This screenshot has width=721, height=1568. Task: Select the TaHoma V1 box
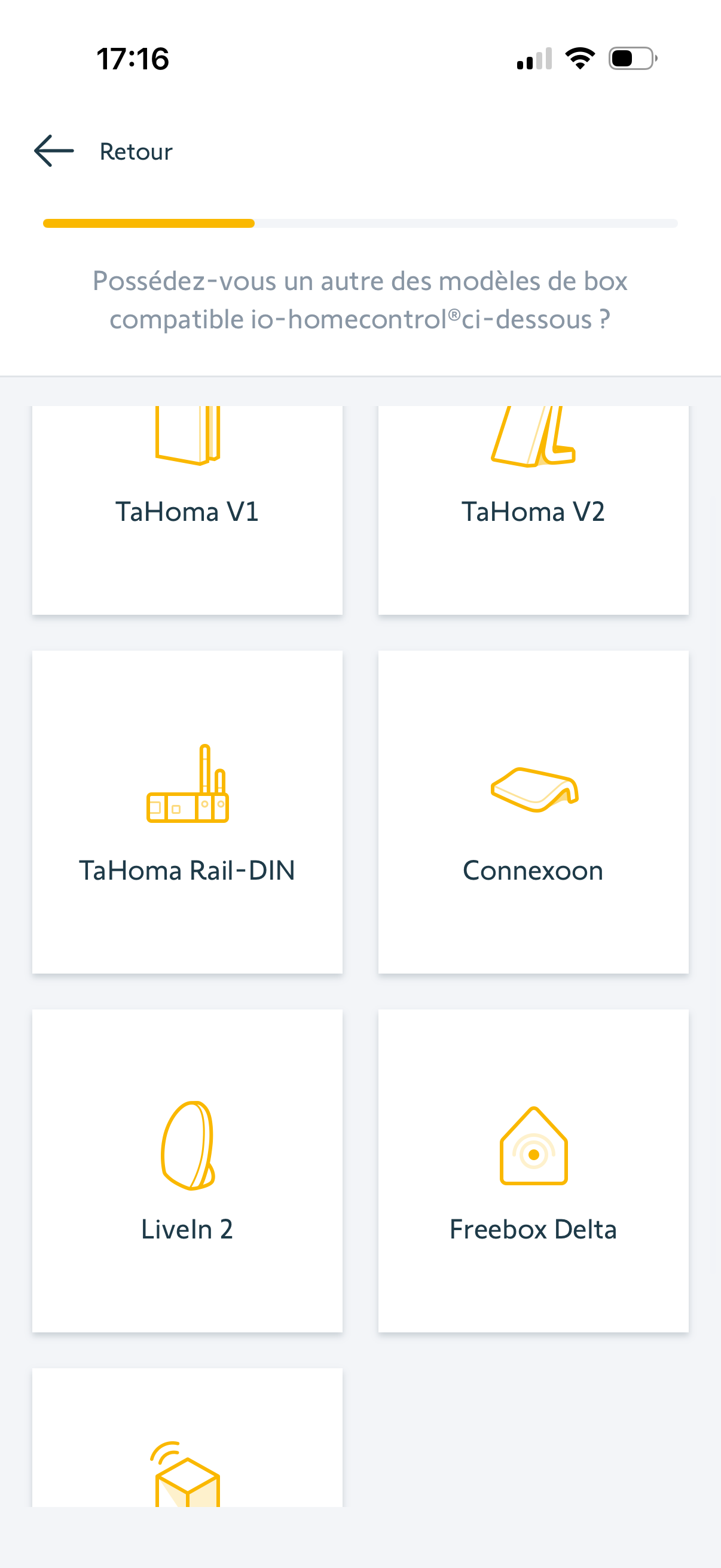click(x=187, y=510)
